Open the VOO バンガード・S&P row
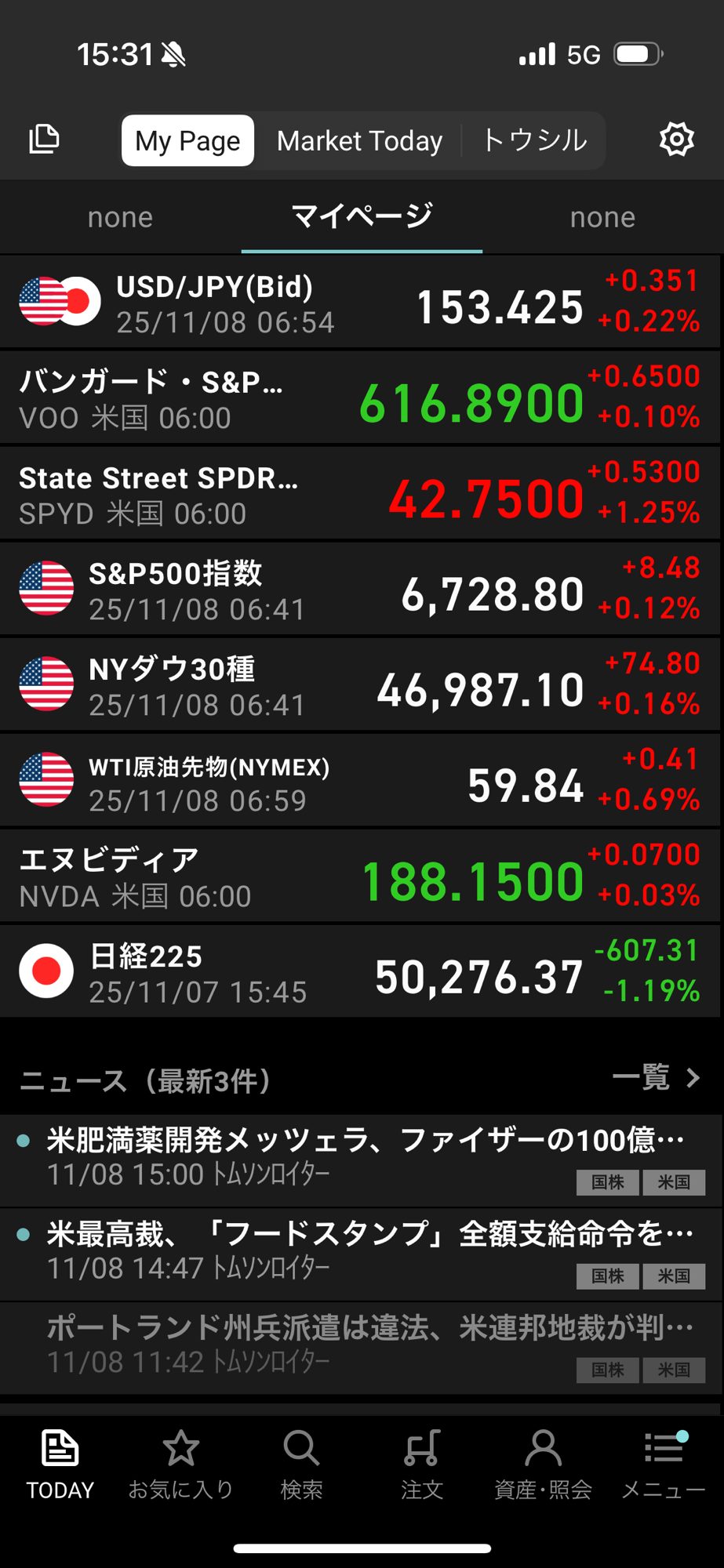 pos(361,399)
